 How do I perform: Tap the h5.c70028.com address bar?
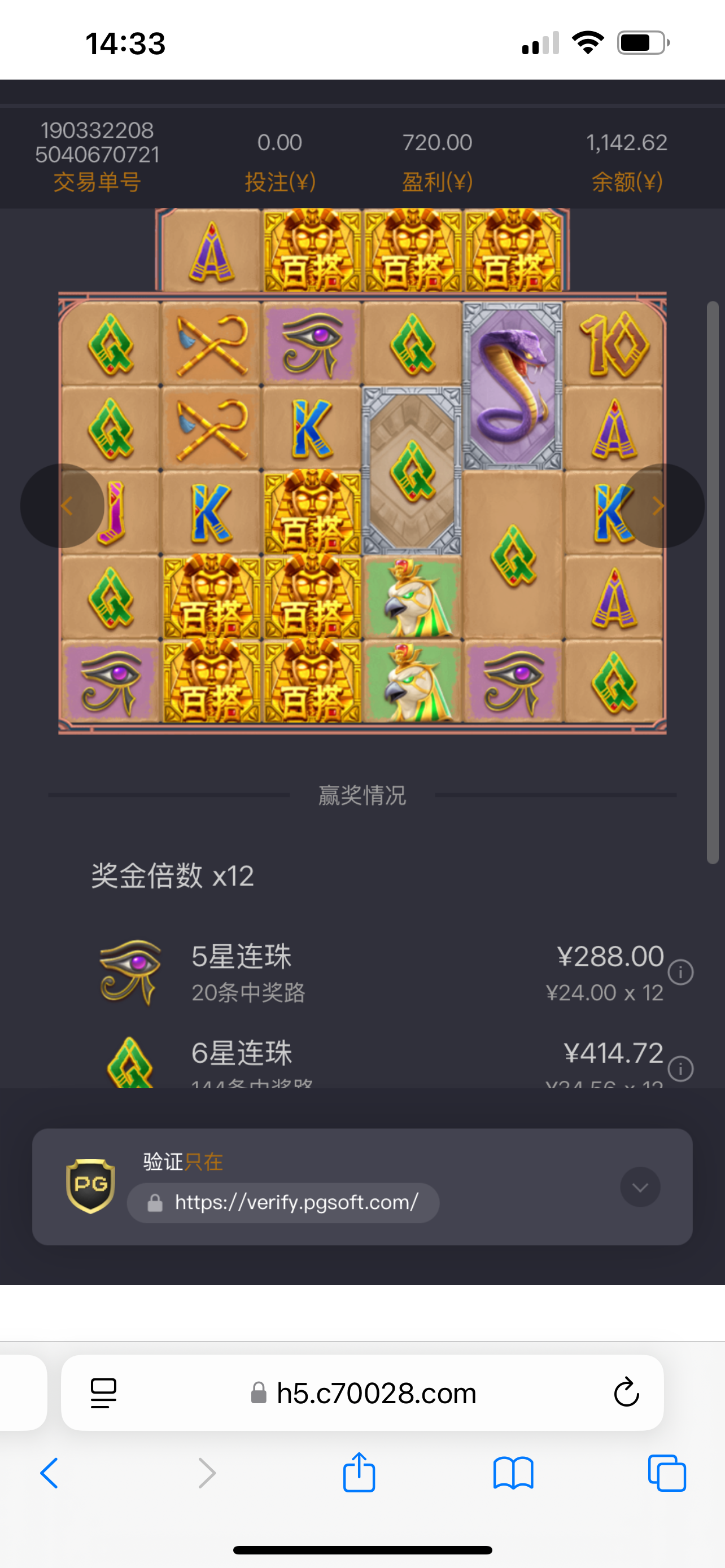tap(375, 1392)
